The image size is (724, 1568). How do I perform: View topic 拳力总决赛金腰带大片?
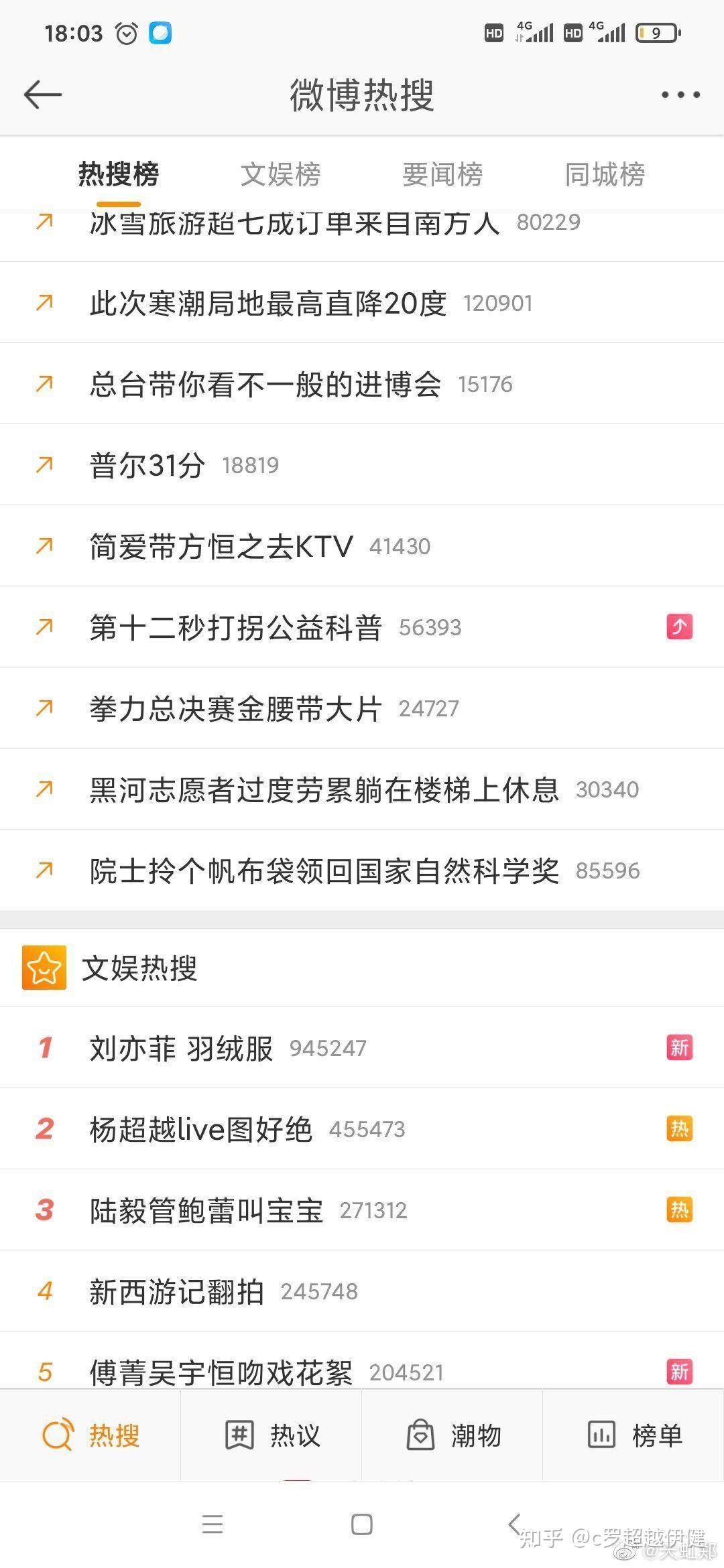(x=236, y=708)
